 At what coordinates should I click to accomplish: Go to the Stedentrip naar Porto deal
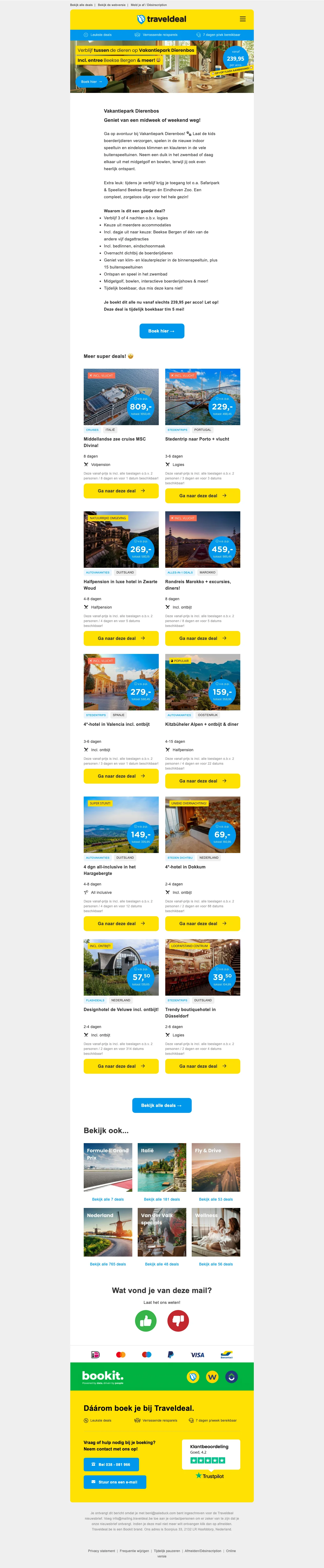pos(202,495)
